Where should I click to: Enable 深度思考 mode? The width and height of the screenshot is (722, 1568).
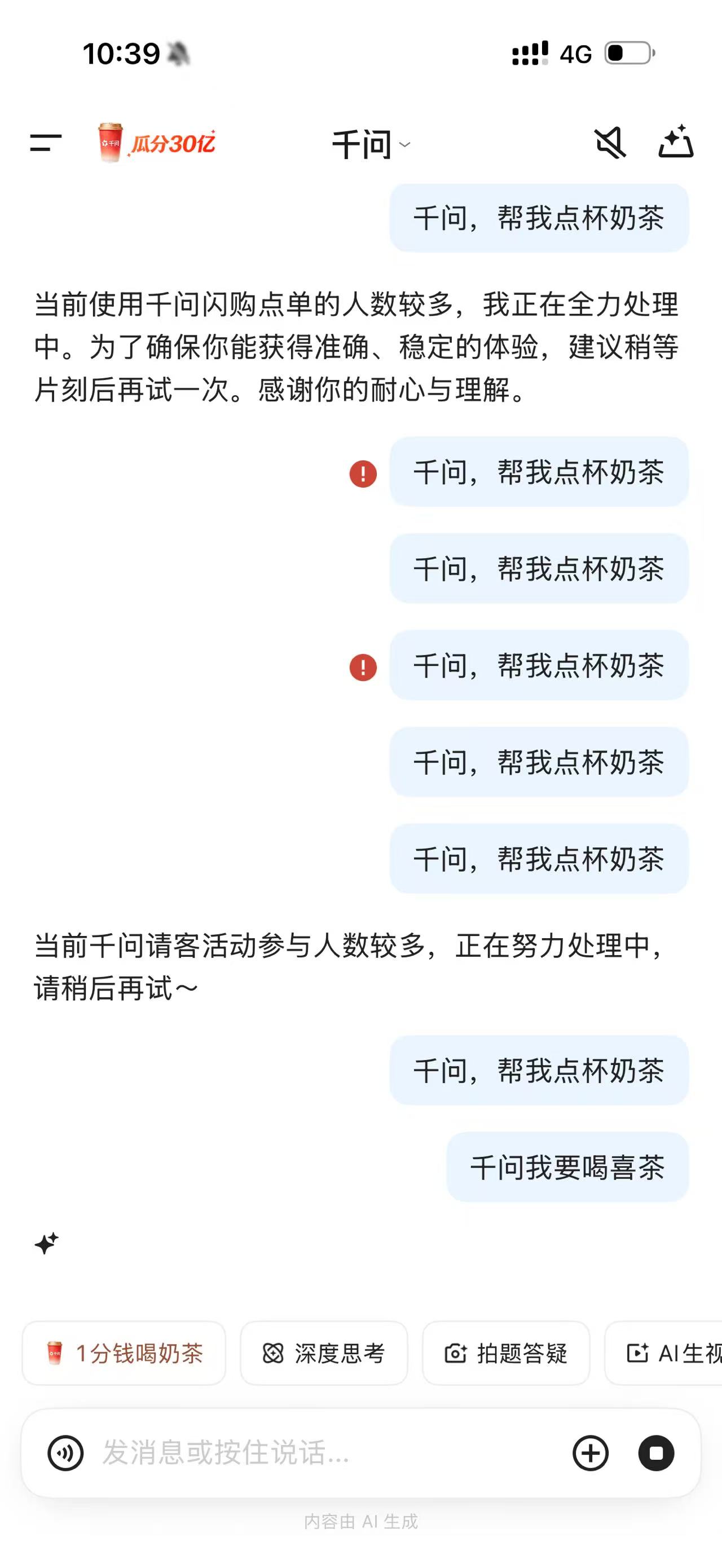pos(324,1353)
